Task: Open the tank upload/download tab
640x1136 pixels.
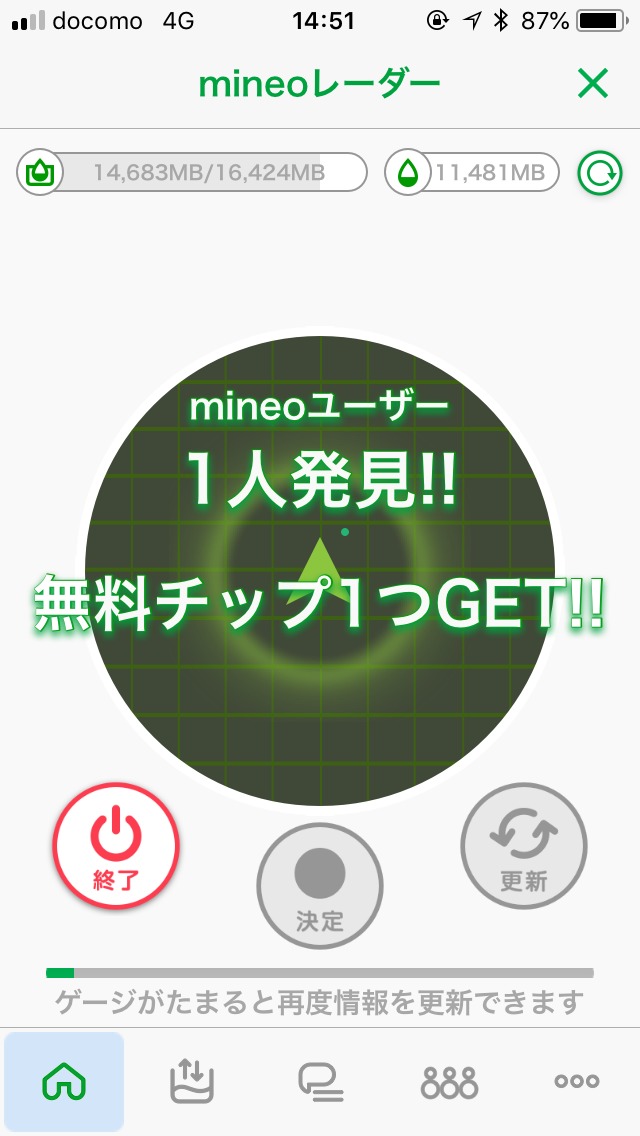Action: pos(192,1082)
